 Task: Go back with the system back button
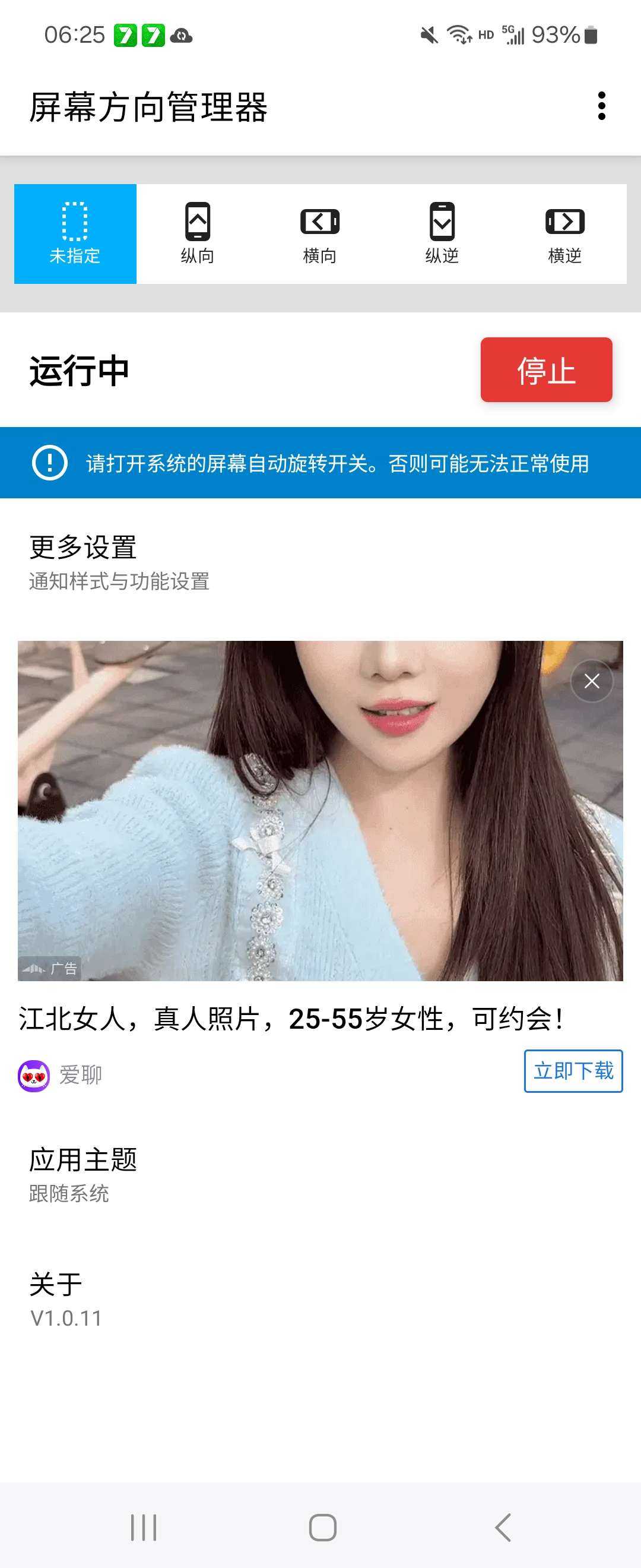[502, 1527]
